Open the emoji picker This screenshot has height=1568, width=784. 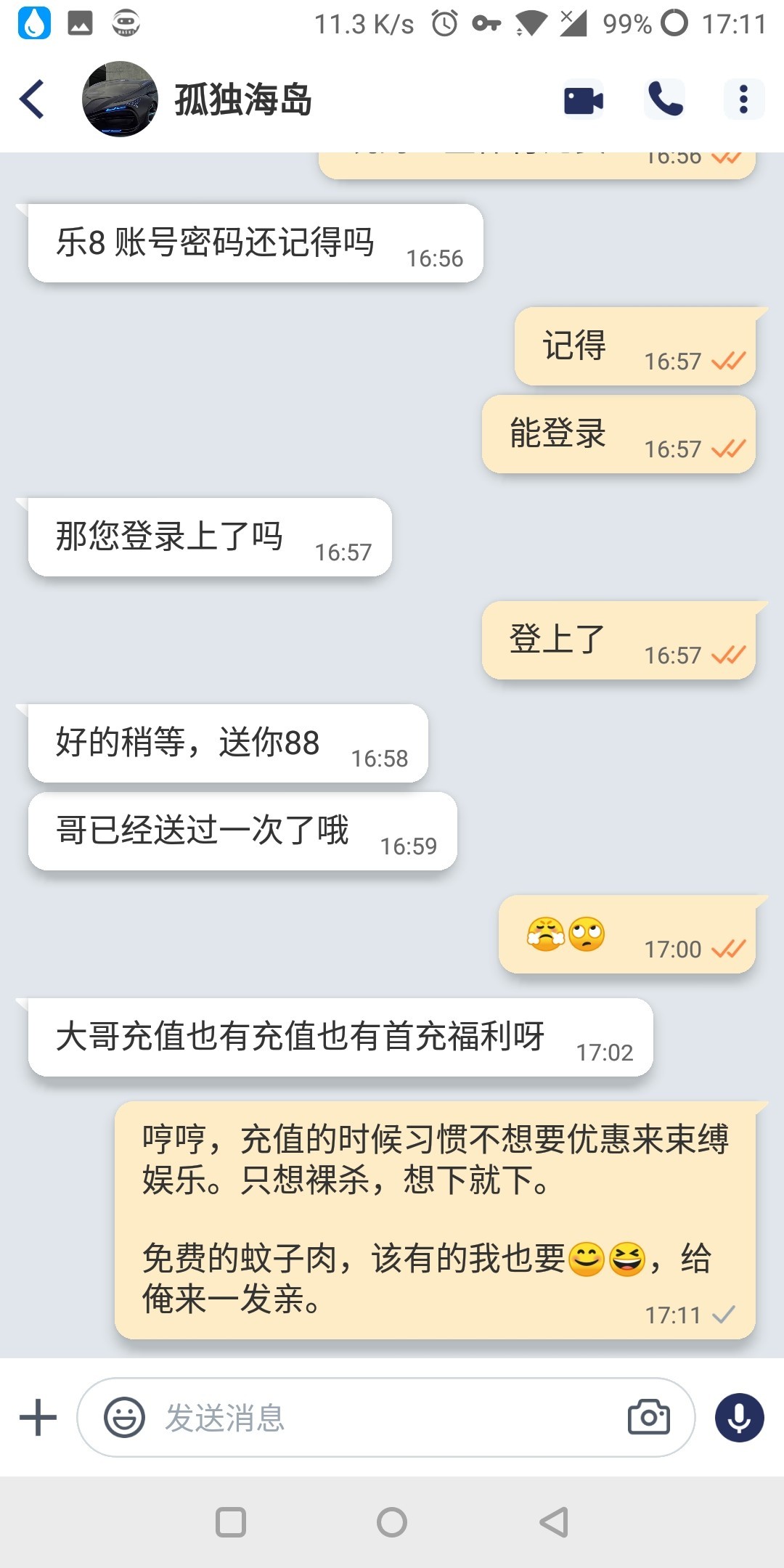click(x=124, y=1418)
